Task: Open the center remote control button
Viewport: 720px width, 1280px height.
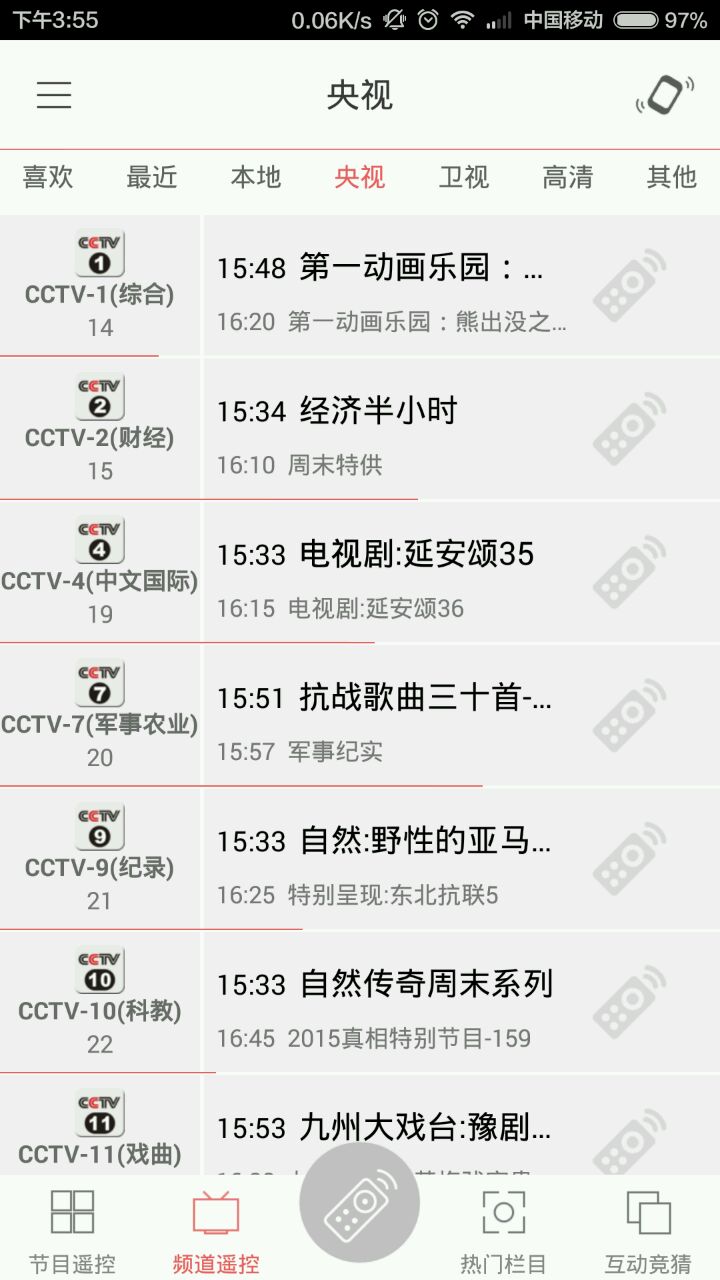Action: 360,1205
